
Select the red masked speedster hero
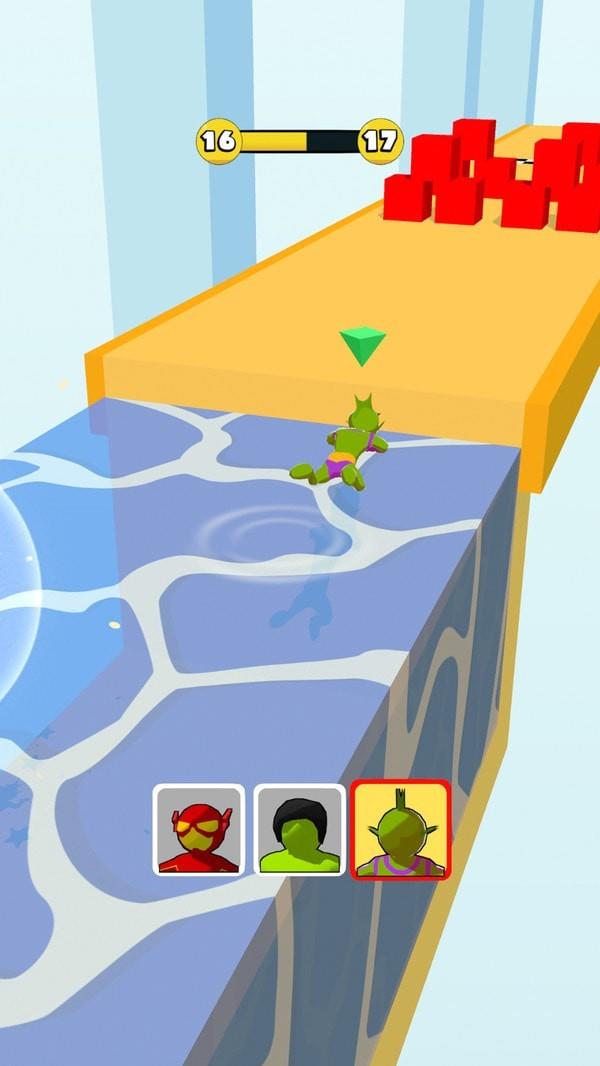point(198,830)
